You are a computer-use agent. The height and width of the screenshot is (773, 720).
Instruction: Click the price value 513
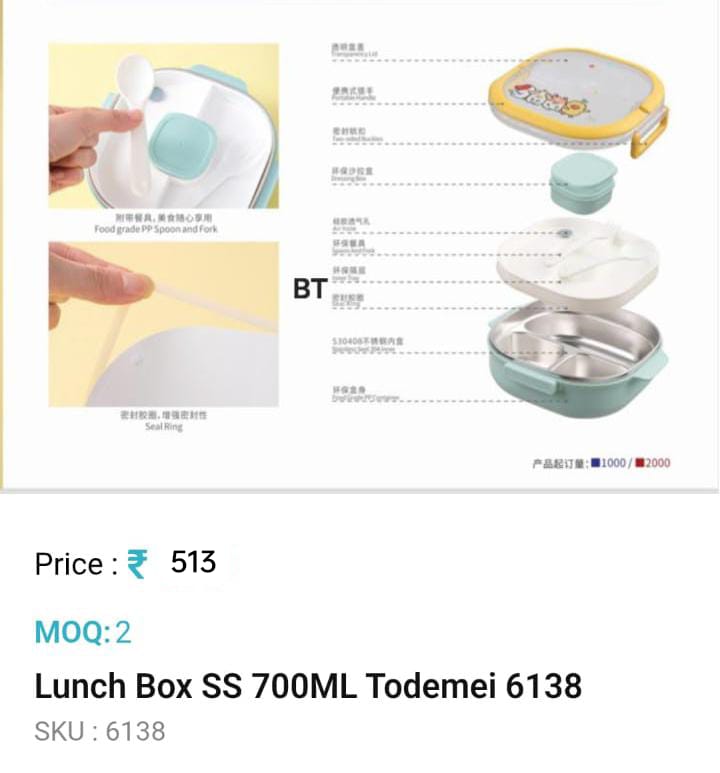tap(194, 562)
